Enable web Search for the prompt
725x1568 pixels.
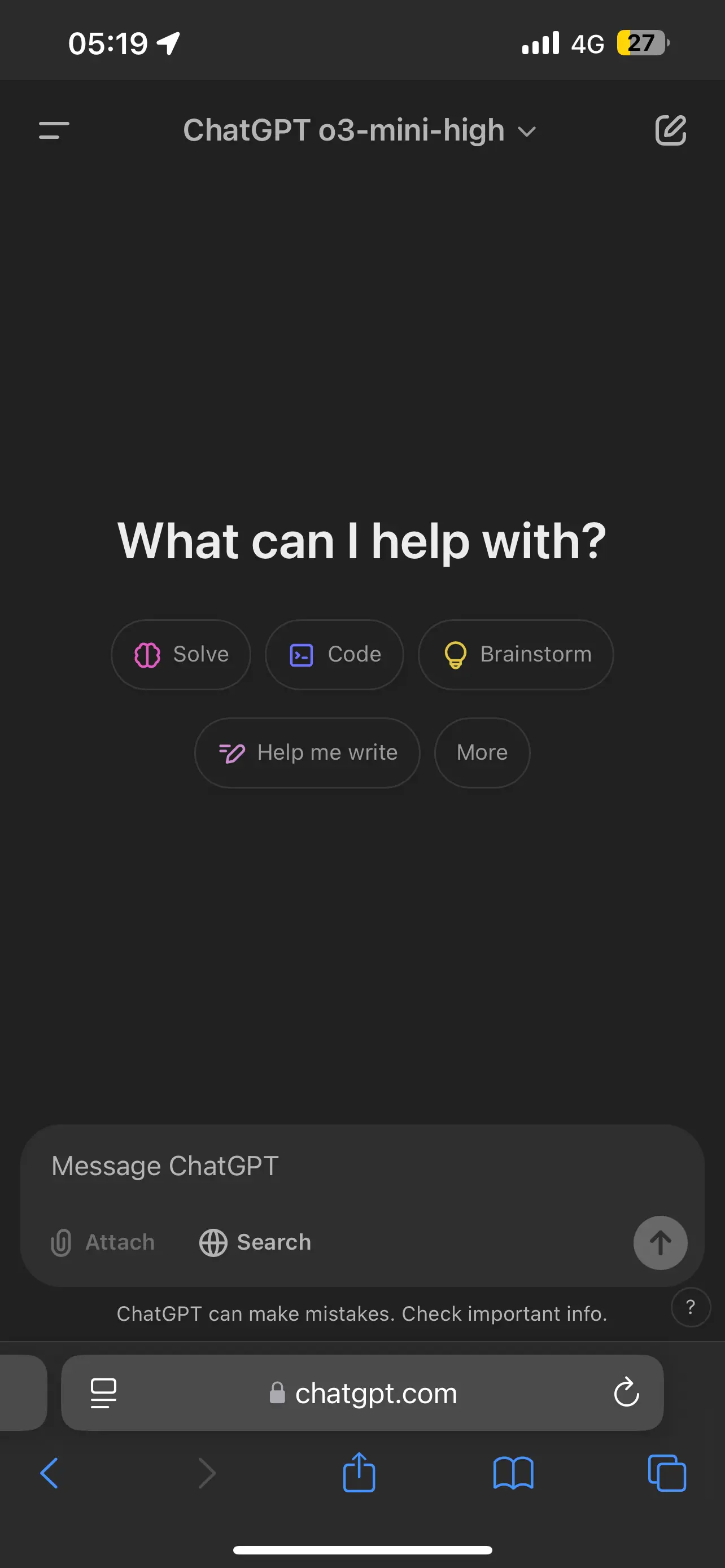(255, 1242)
